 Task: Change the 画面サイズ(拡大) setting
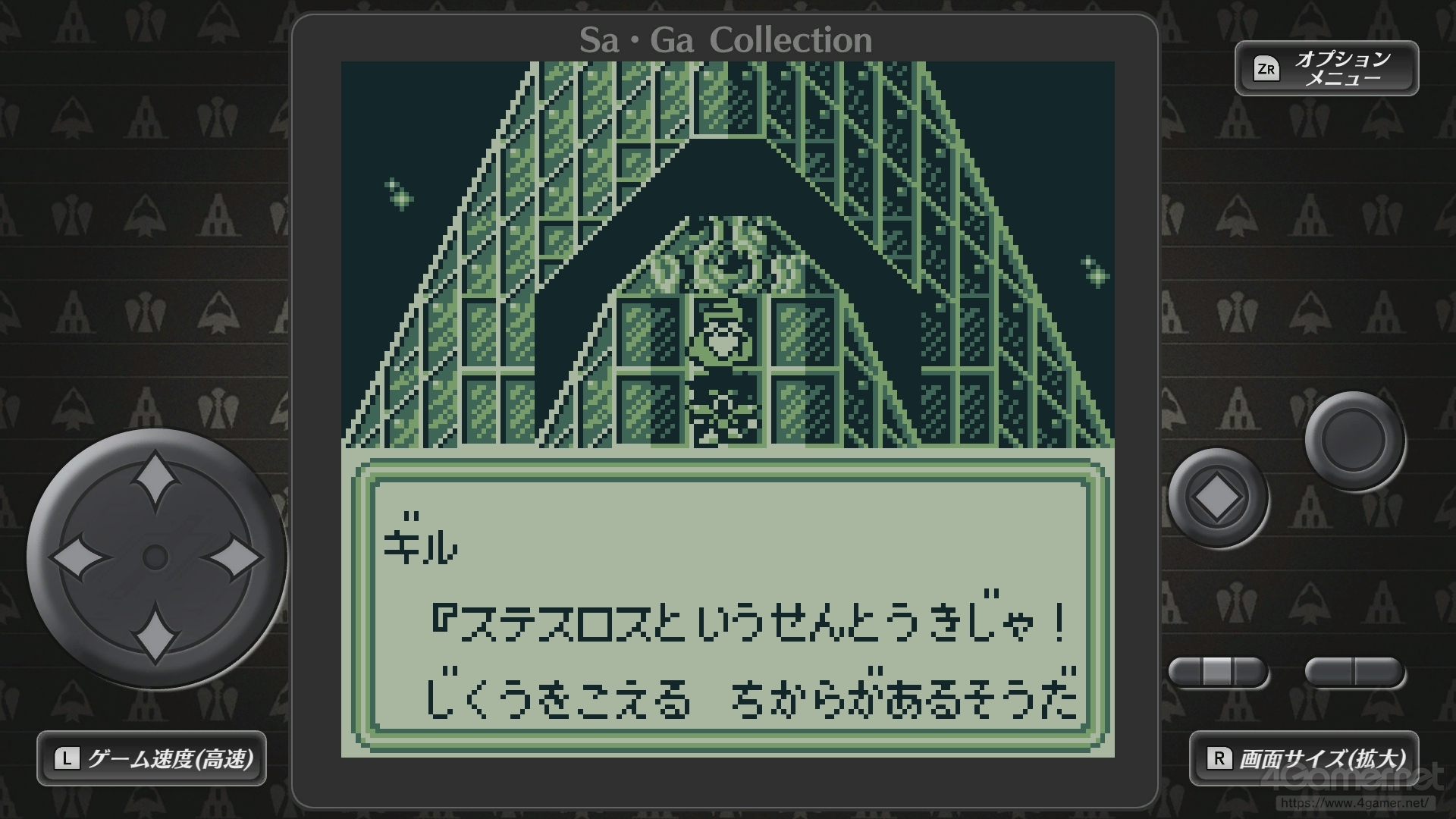tap(1304, 758)
